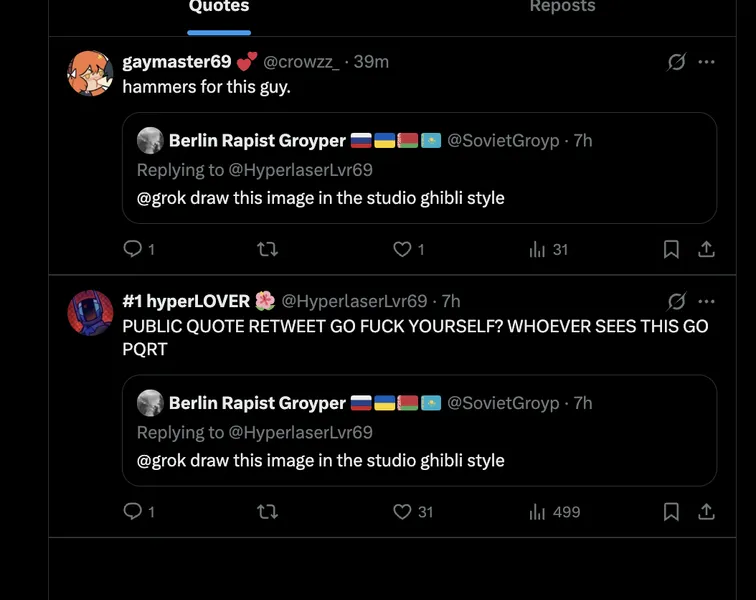Like gaymaster69's post
The image size is (756, 600).
click(402, 249)
